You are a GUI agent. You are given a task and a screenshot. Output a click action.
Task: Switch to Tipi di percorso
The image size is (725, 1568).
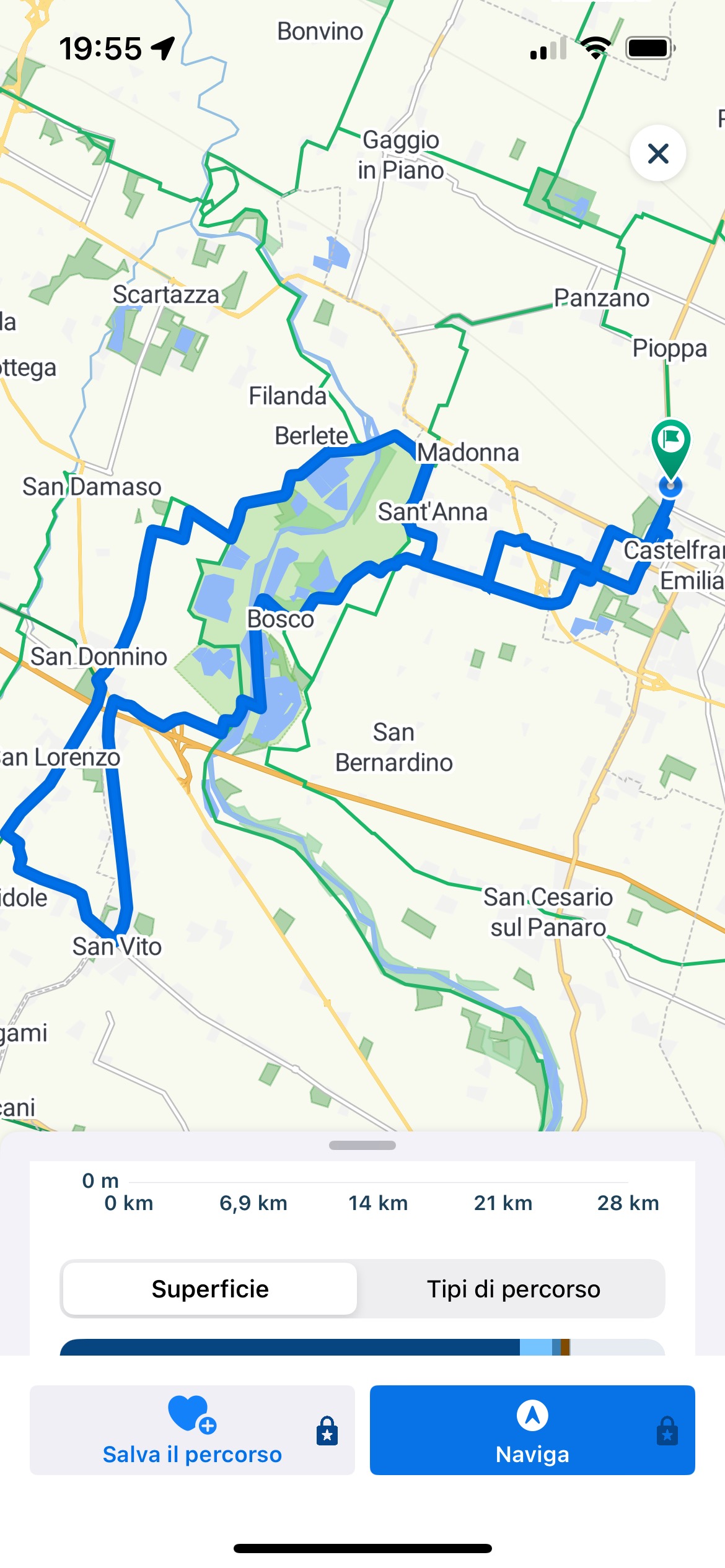pos(513,1289)
